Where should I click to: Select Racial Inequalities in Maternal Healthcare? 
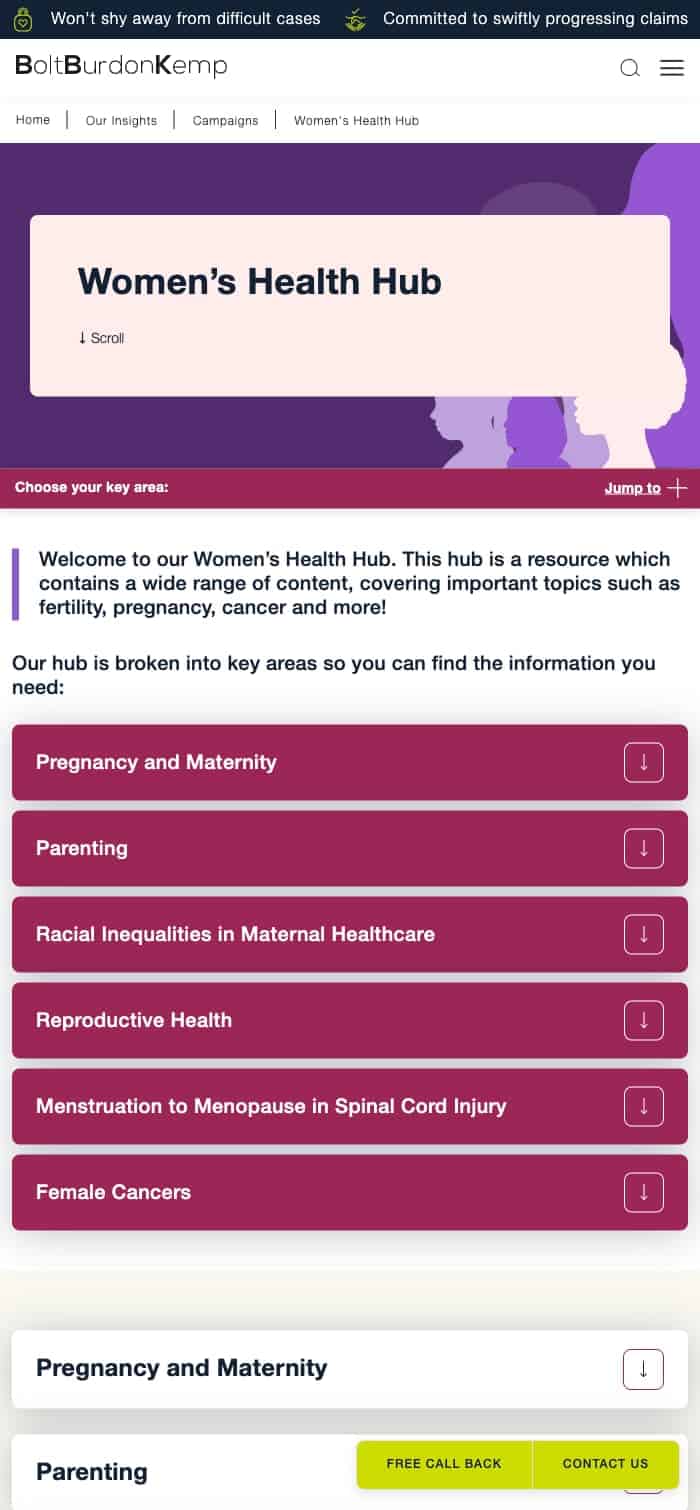tap(350, 934)
